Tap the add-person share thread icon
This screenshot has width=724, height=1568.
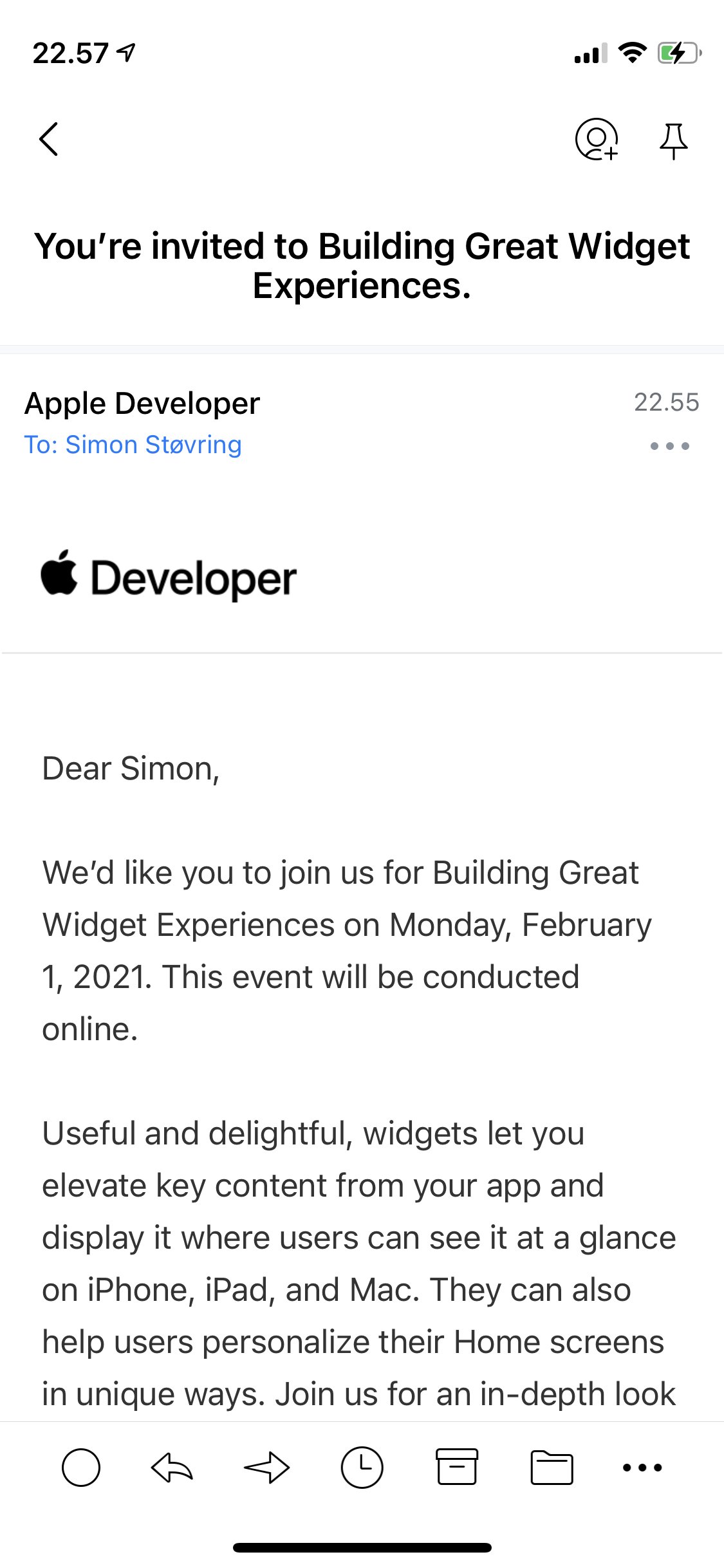[x=597, y=139]
